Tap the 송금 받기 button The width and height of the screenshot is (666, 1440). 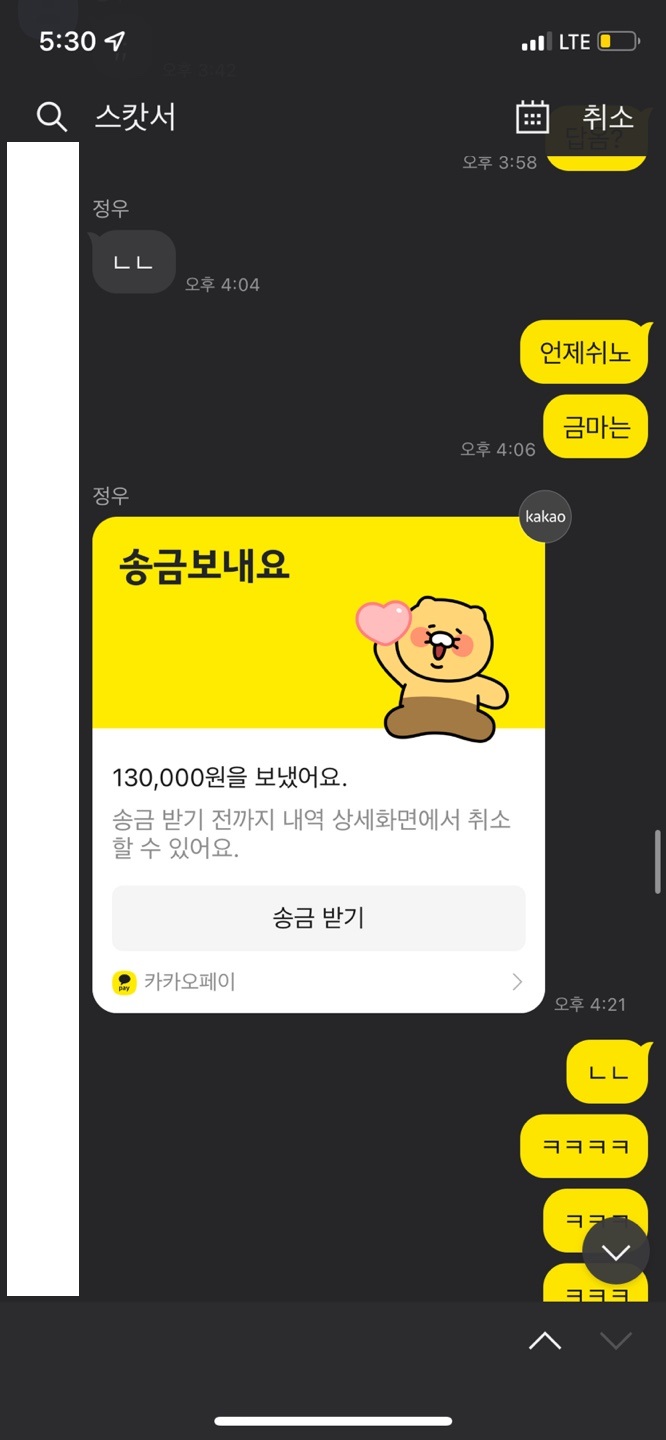318,918
